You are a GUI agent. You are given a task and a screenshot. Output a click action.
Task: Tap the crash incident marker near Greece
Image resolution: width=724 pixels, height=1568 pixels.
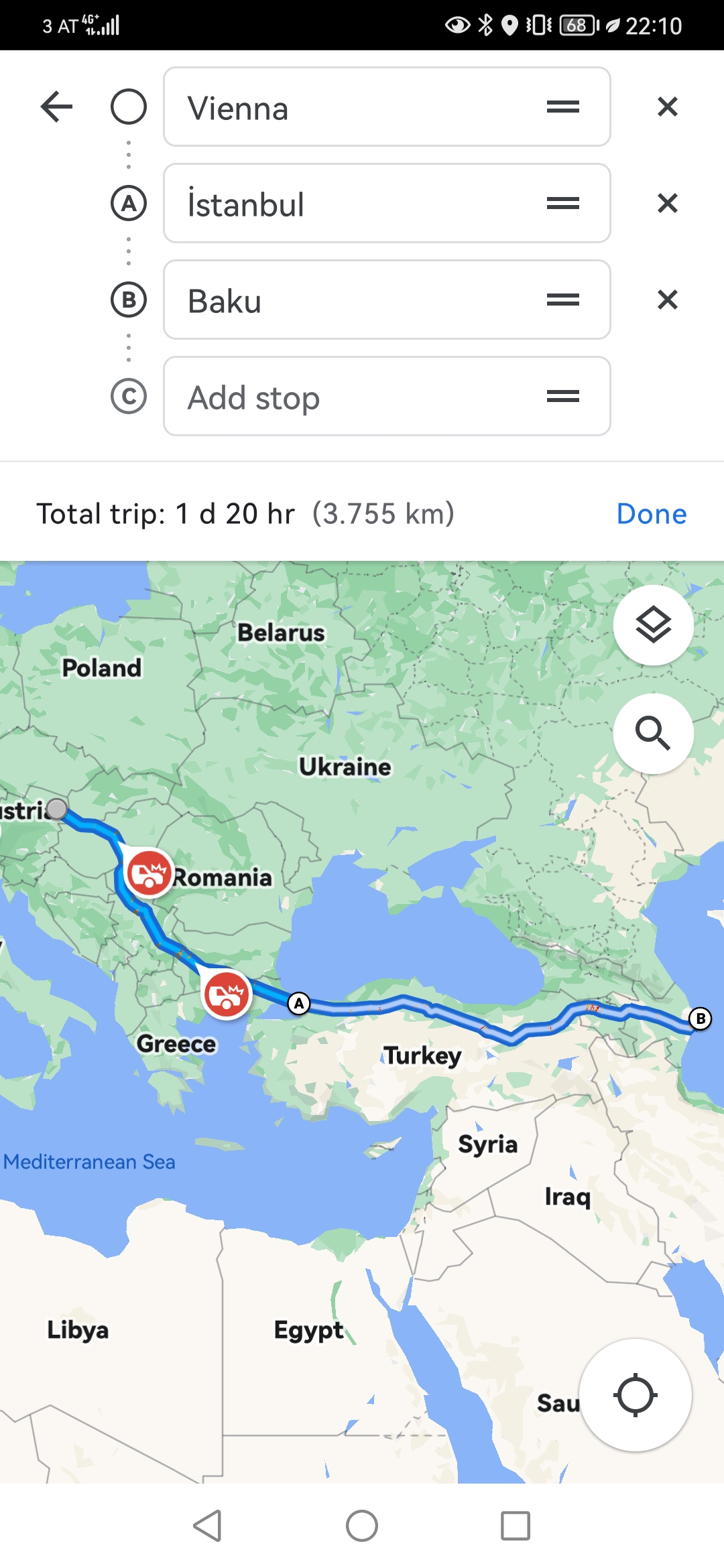[x=227, y=995]
